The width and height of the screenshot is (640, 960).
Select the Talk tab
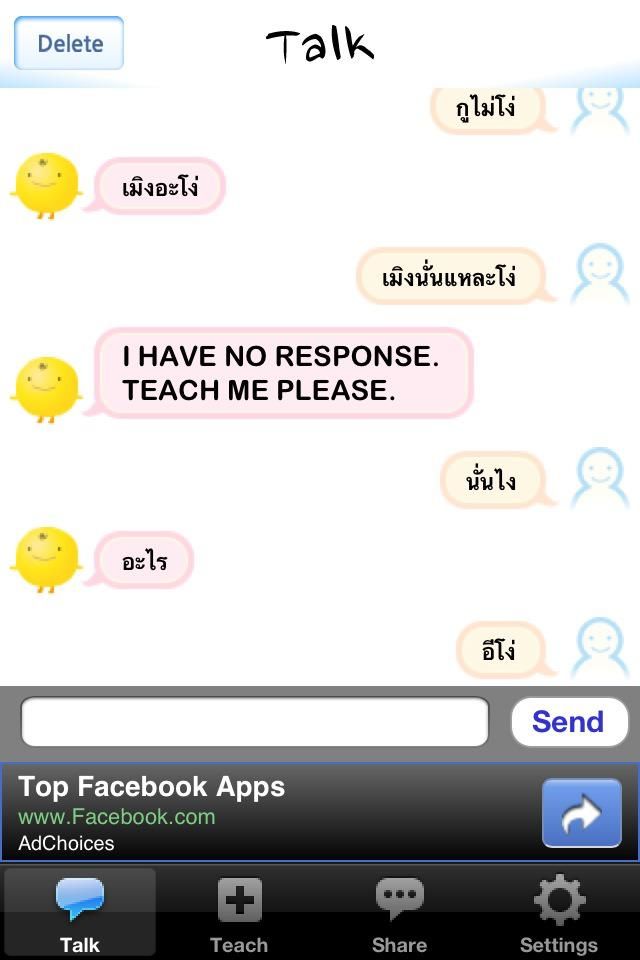coord(80,914)
